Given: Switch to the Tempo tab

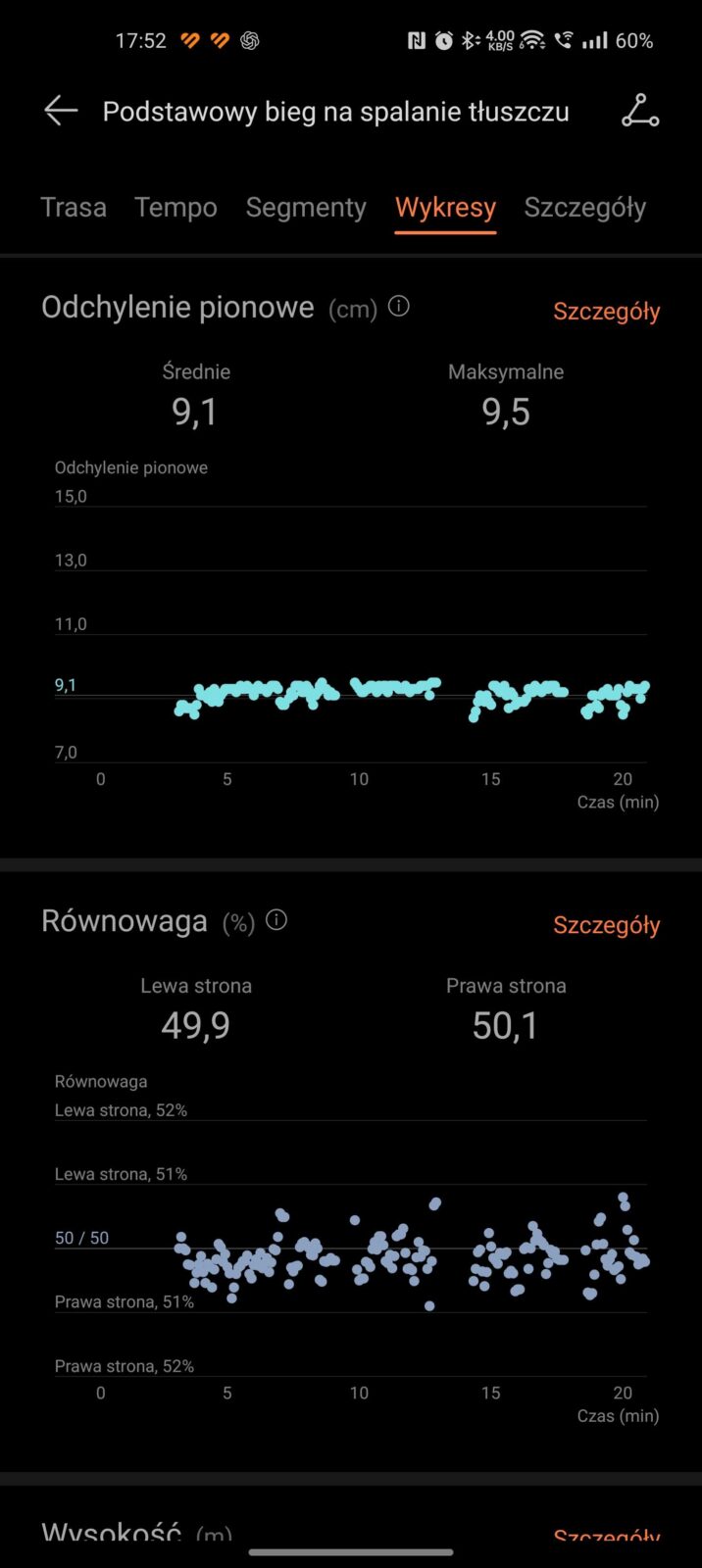Looking at the screenshot, I should point(176,208).
